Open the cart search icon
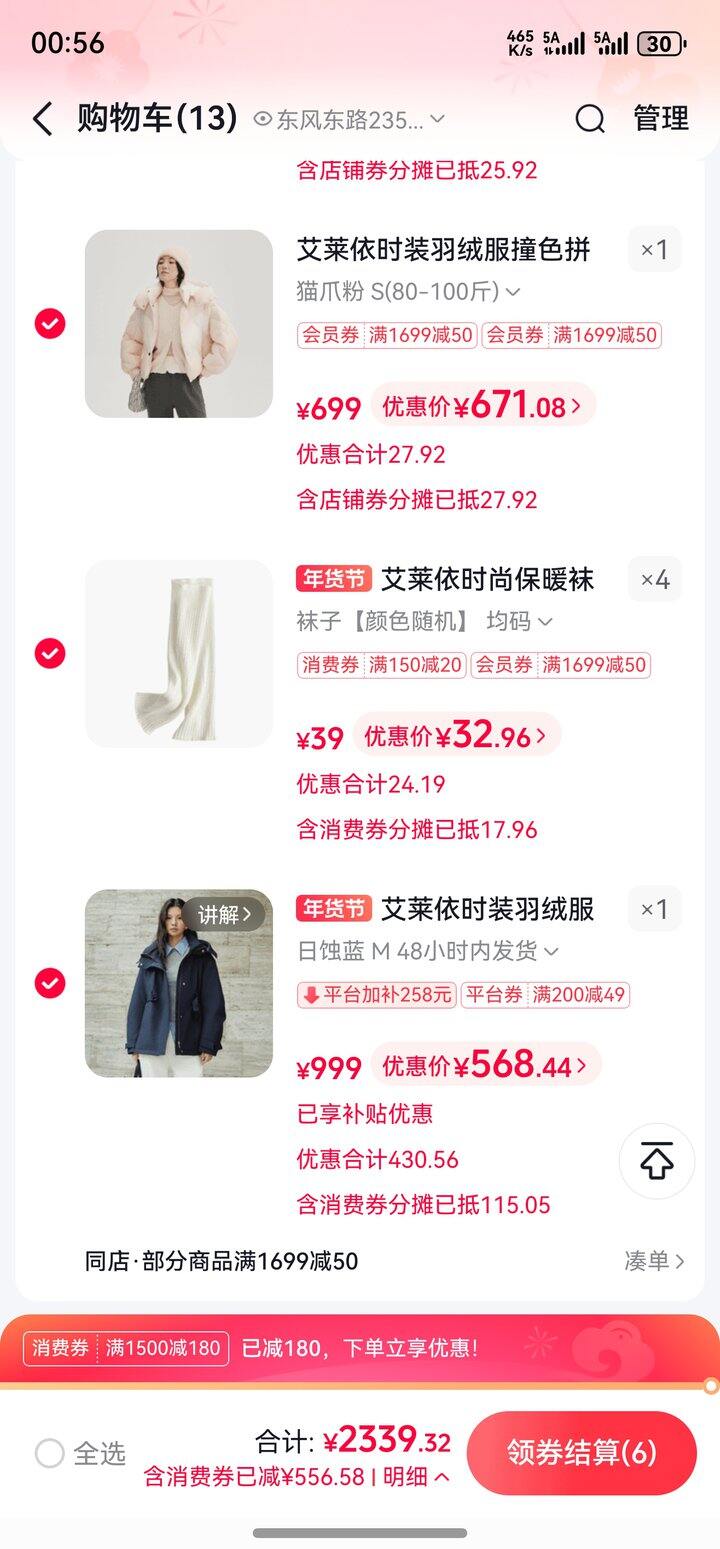Viewport: 720px width, 1549px height. 590,120
